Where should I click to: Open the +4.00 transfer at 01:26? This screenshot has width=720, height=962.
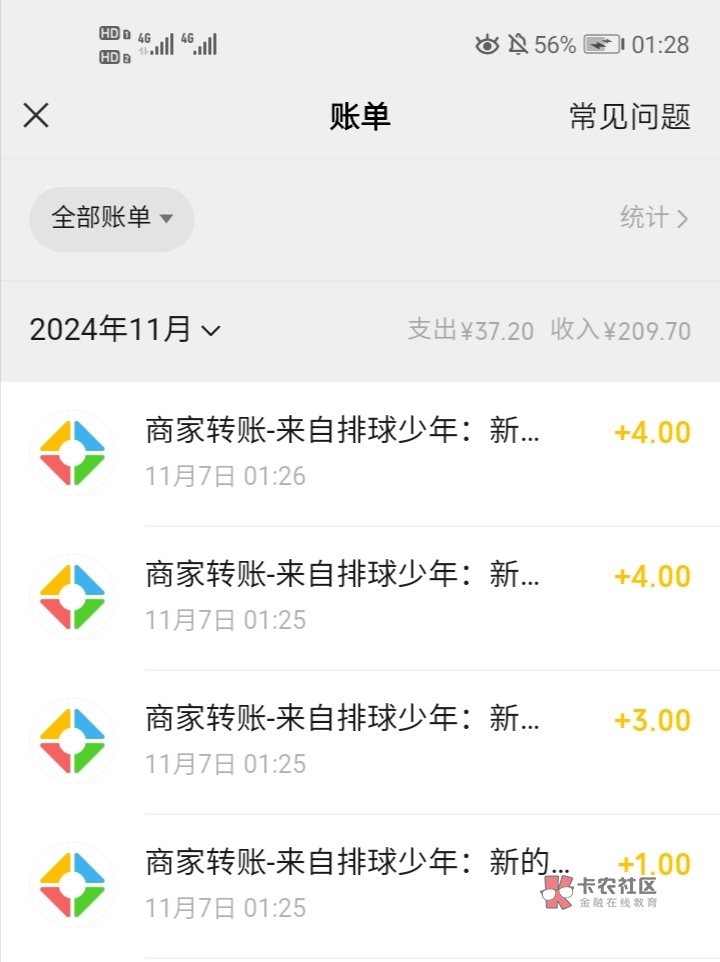click(360, 453)
